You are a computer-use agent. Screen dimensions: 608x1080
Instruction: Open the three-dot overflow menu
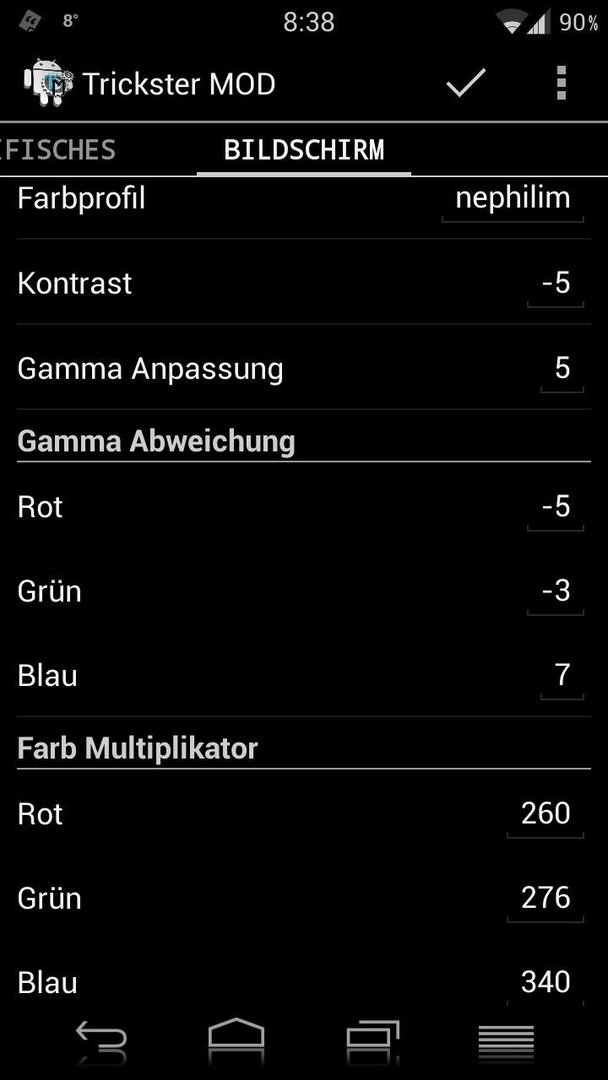pos(561,83)
